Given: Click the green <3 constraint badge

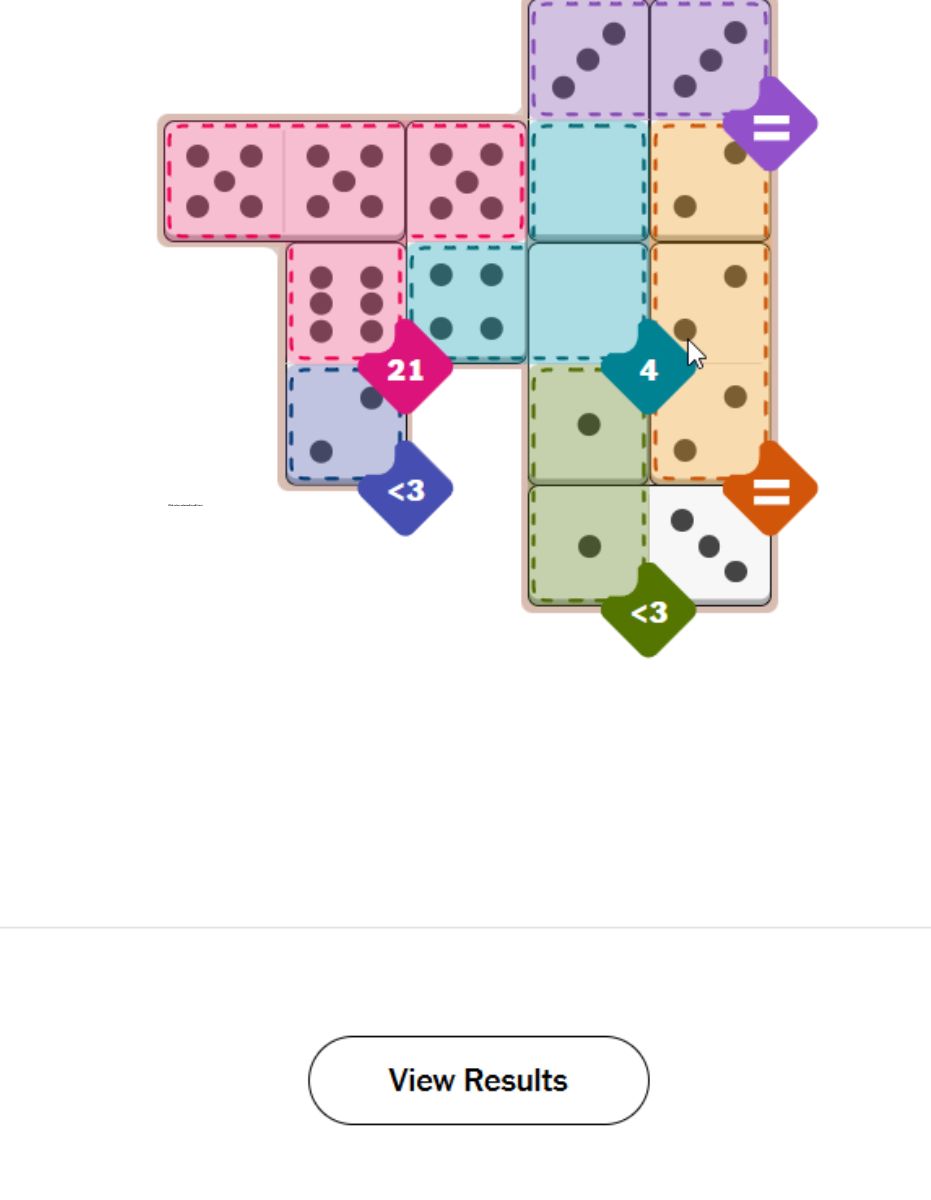Looking at the screenshot, I should click(648, 613).
